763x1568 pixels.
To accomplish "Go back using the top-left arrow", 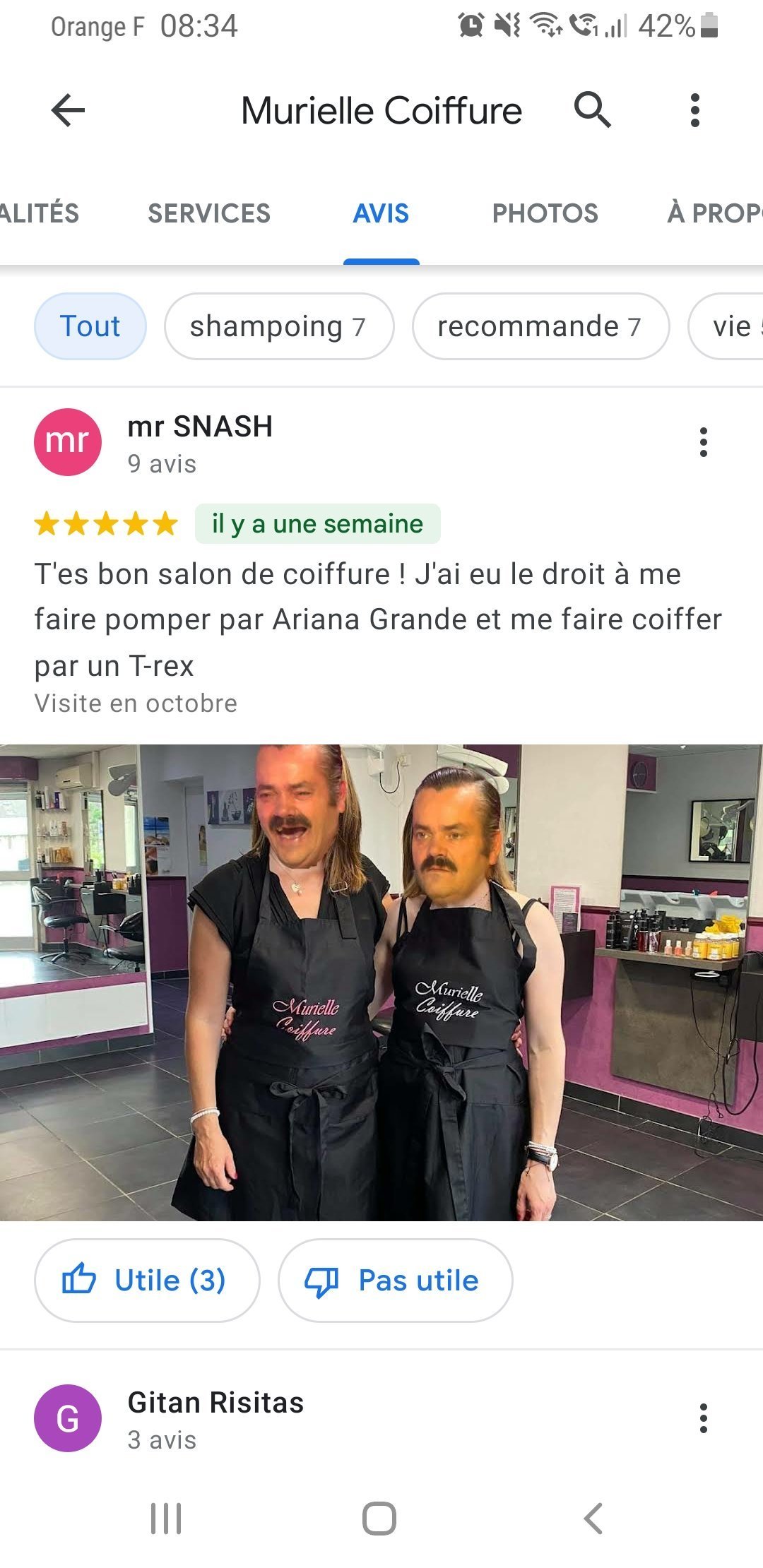I will tap(68, 110).
